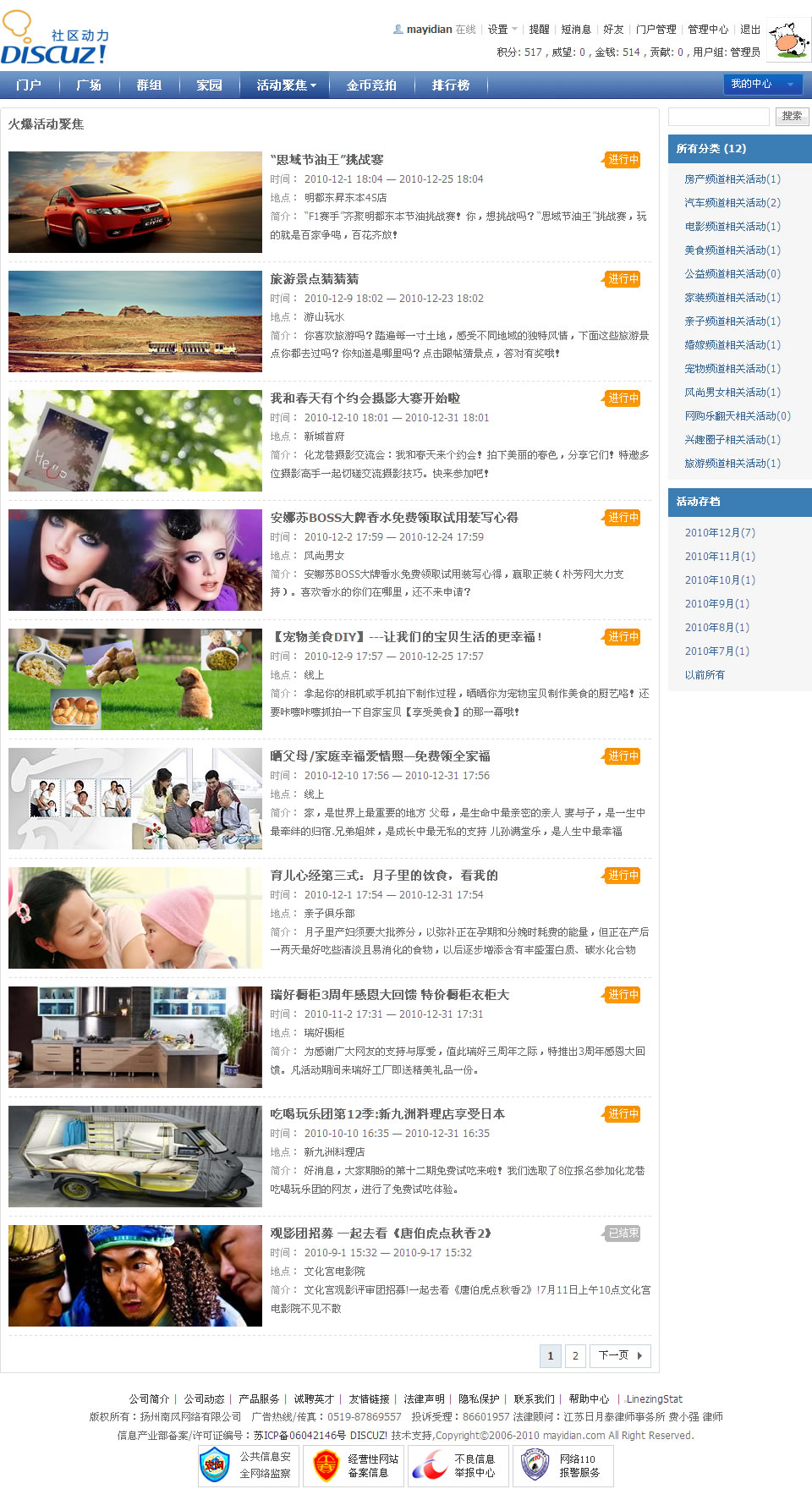
Task: Switch to the 广场 tab
Action: pos(89,85)
